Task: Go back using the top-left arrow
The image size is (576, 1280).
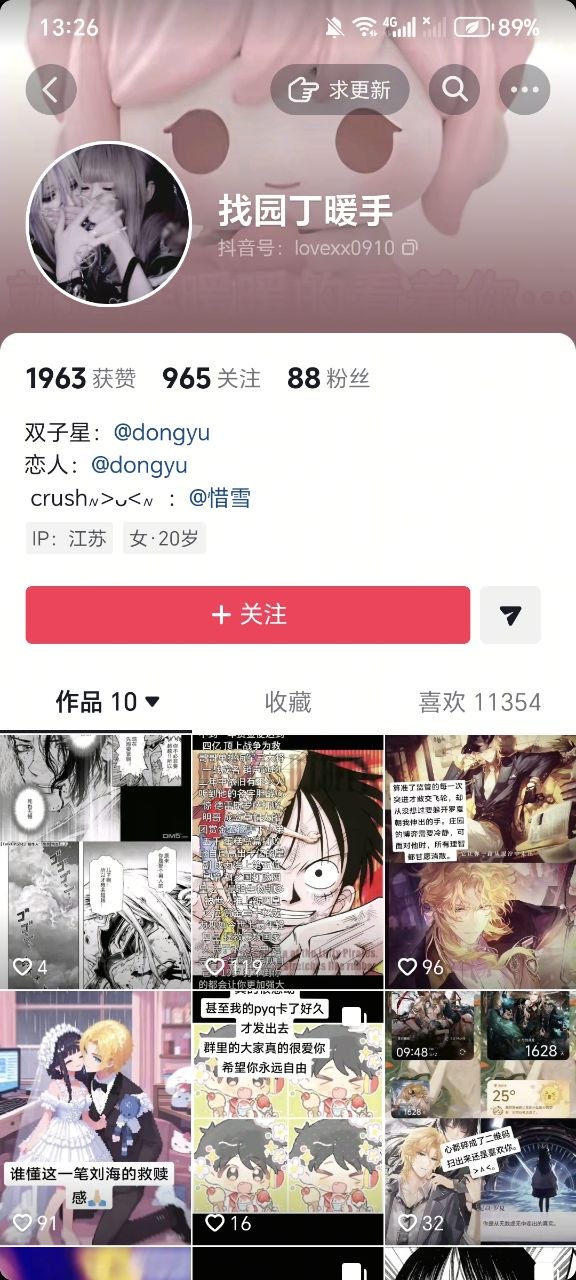Action: tap(51, 90)
